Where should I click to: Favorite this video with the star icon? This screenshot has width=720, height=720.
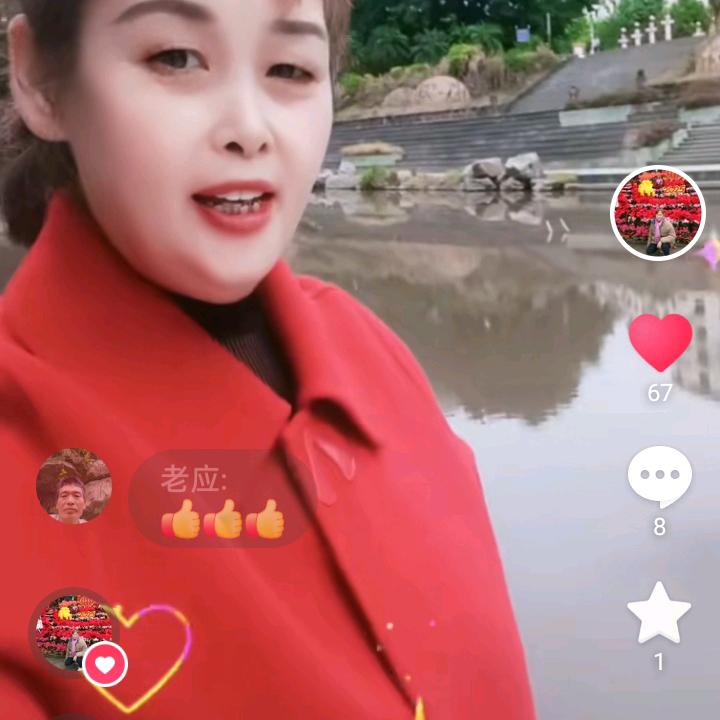659,613
